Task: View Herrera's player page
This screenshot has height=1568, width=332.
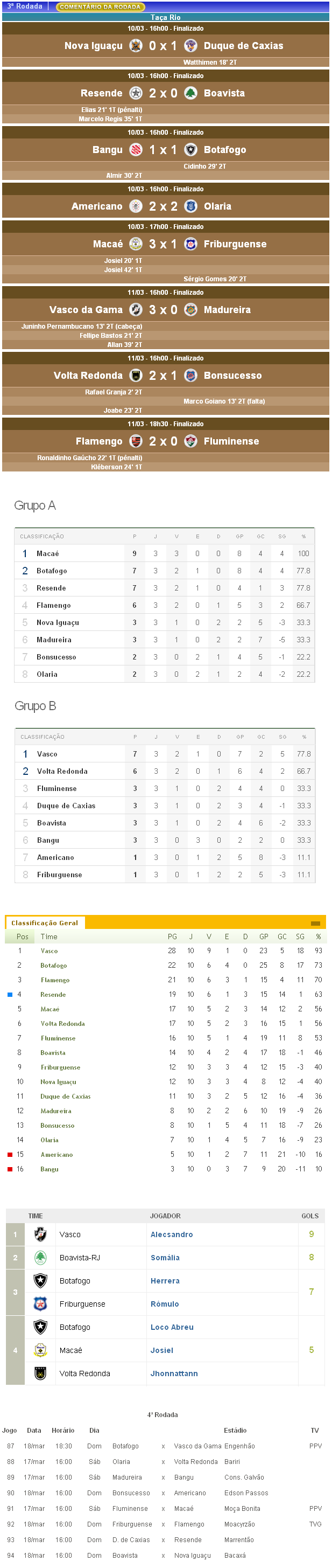Action: click(x=165, y=1280)
